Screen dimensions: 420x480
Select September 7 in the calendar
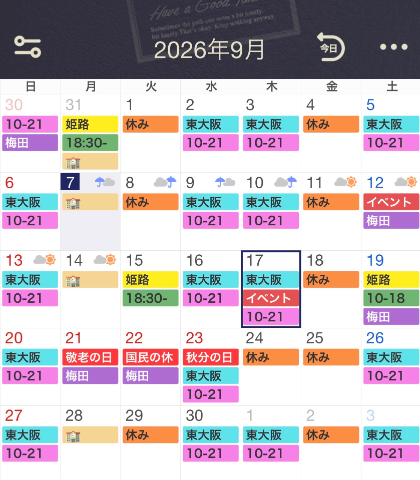90,211
